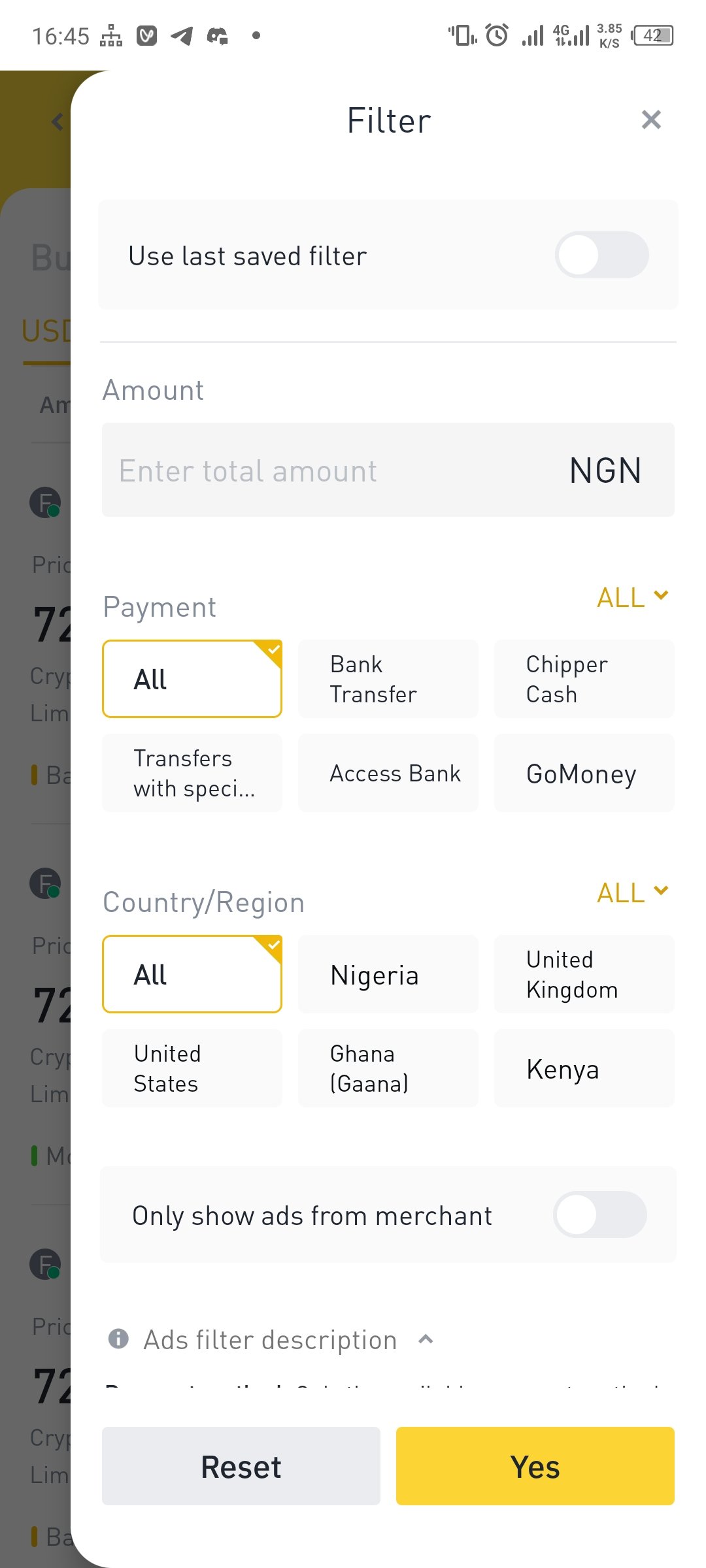Select Bank Transfer payment method
This screenshot has width=706, height=1568.
pyautogui.click(x=388, y=679)
